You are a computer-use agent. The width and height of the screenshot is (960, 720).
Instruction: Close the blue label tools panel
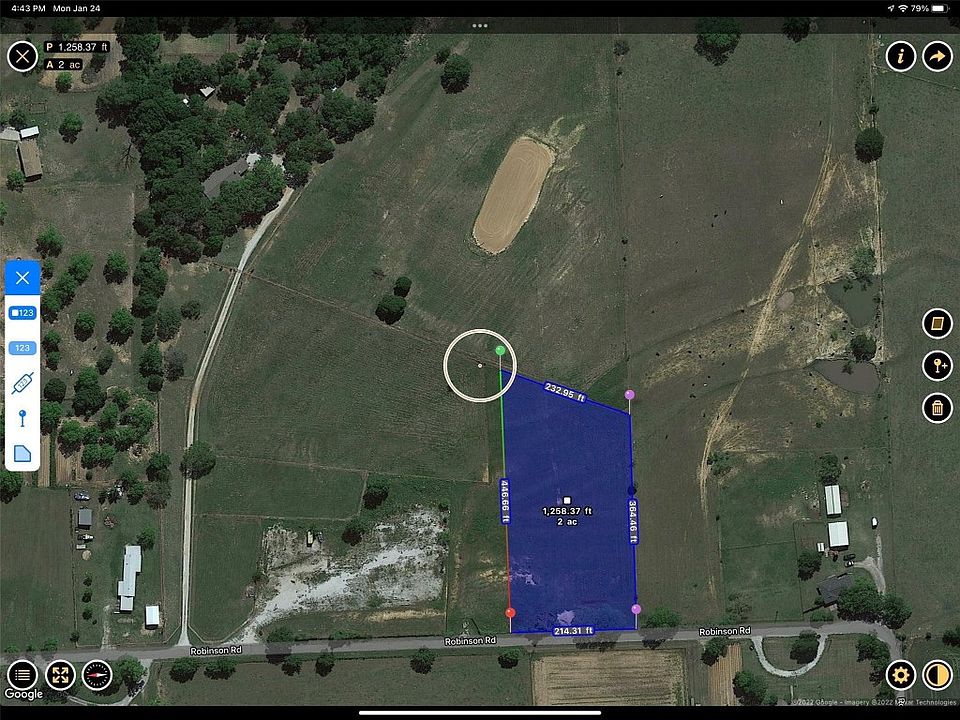tap(23, 277)
